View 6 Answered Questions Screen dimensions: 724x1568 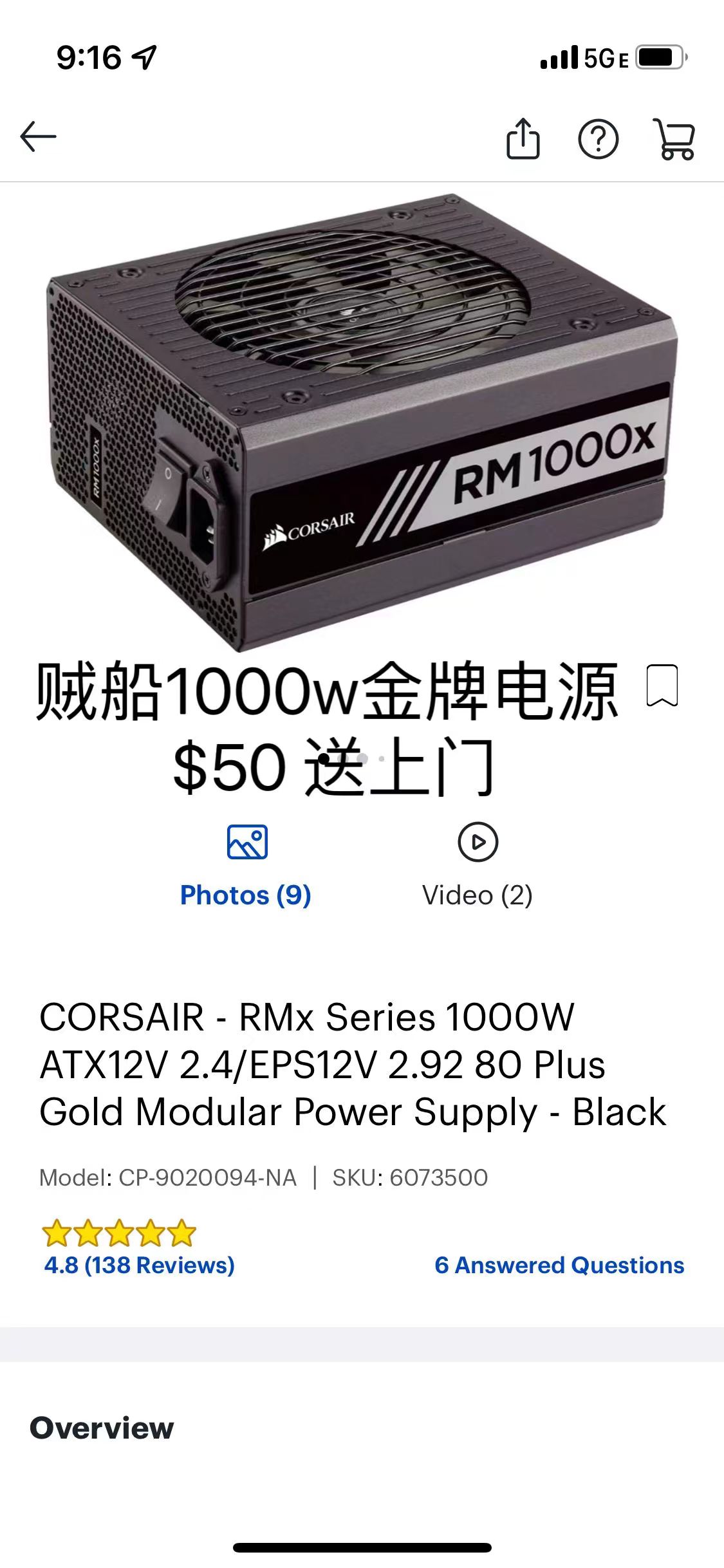point(559,1265)
